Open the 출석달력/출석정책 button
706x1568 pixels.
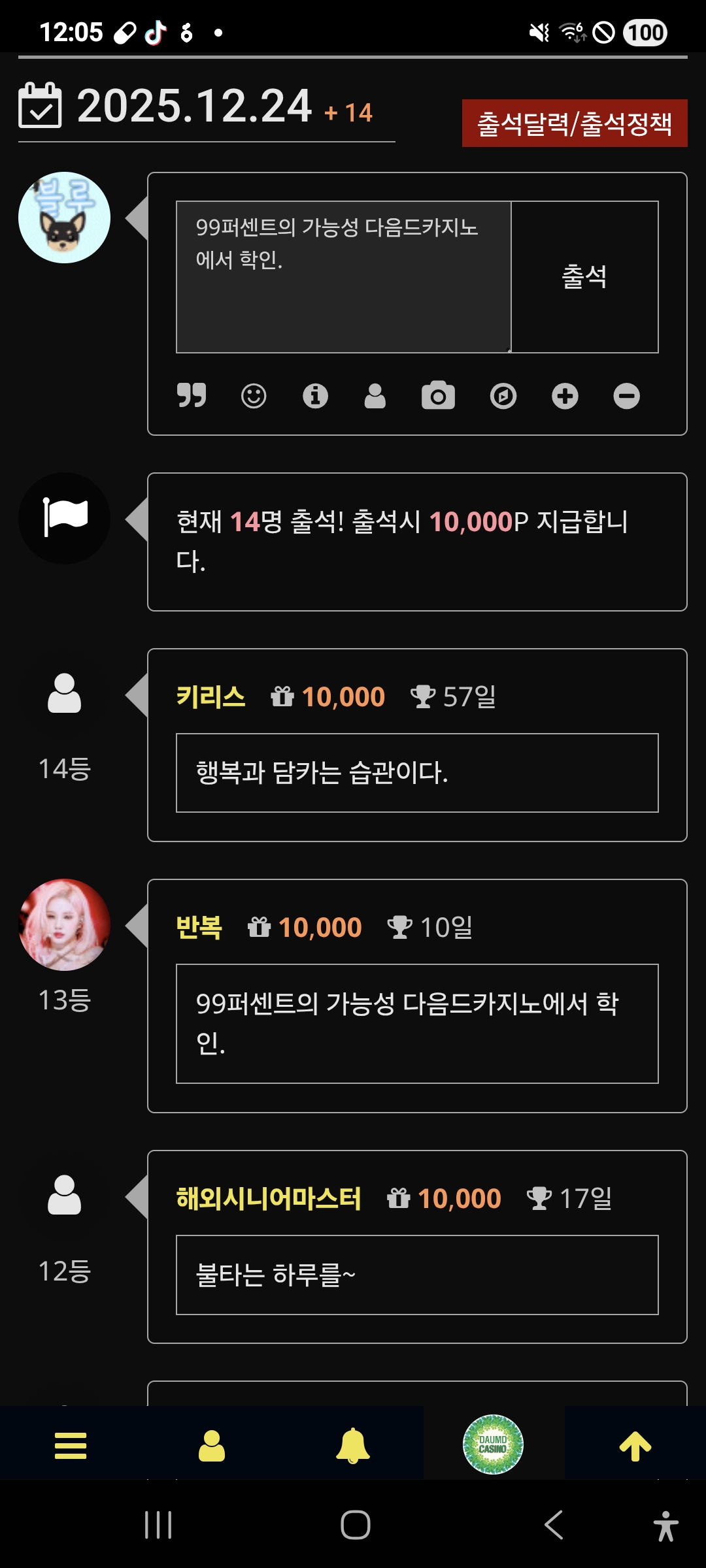(x=574, y=123)
